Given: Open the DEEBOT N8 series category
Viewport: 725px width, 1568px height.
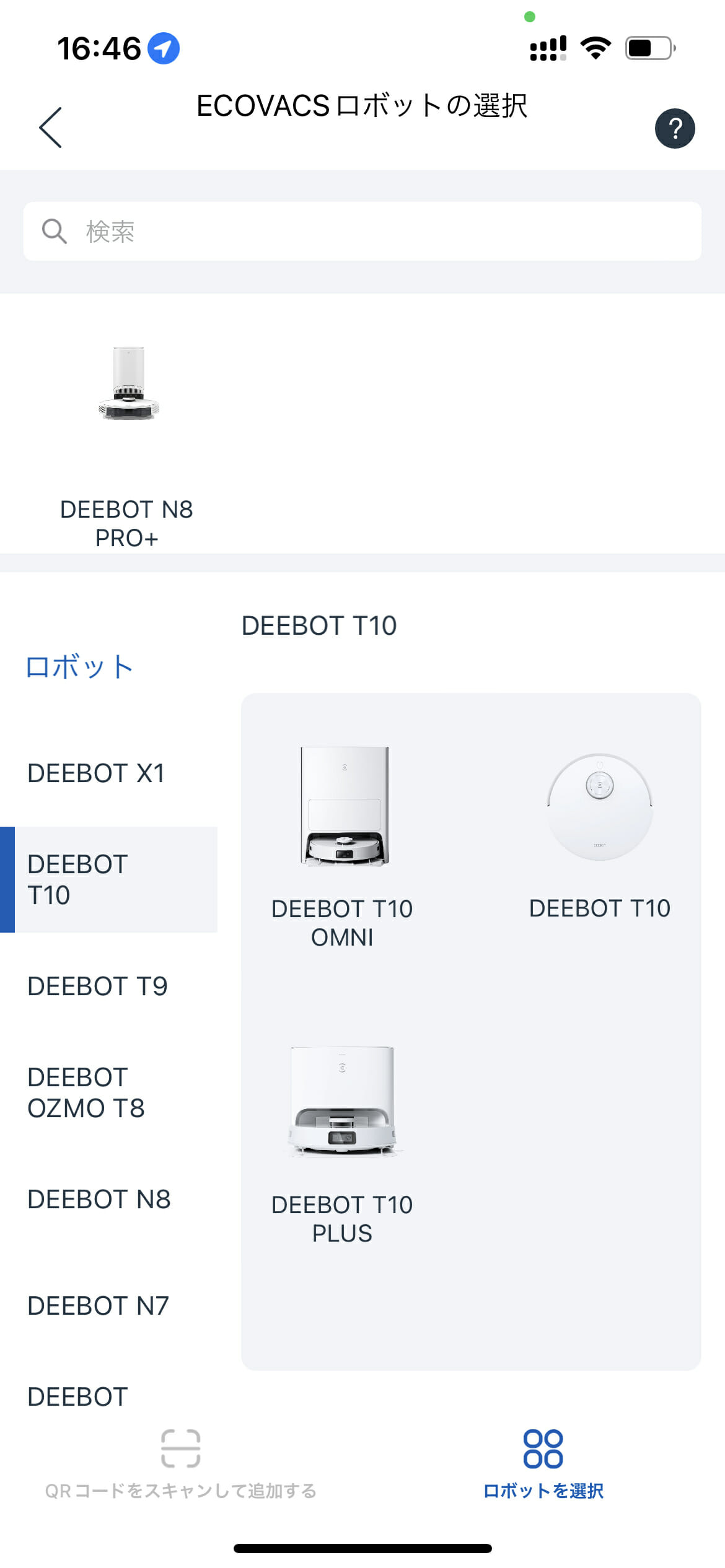Looking at the screenshot, I should 109,1199.
